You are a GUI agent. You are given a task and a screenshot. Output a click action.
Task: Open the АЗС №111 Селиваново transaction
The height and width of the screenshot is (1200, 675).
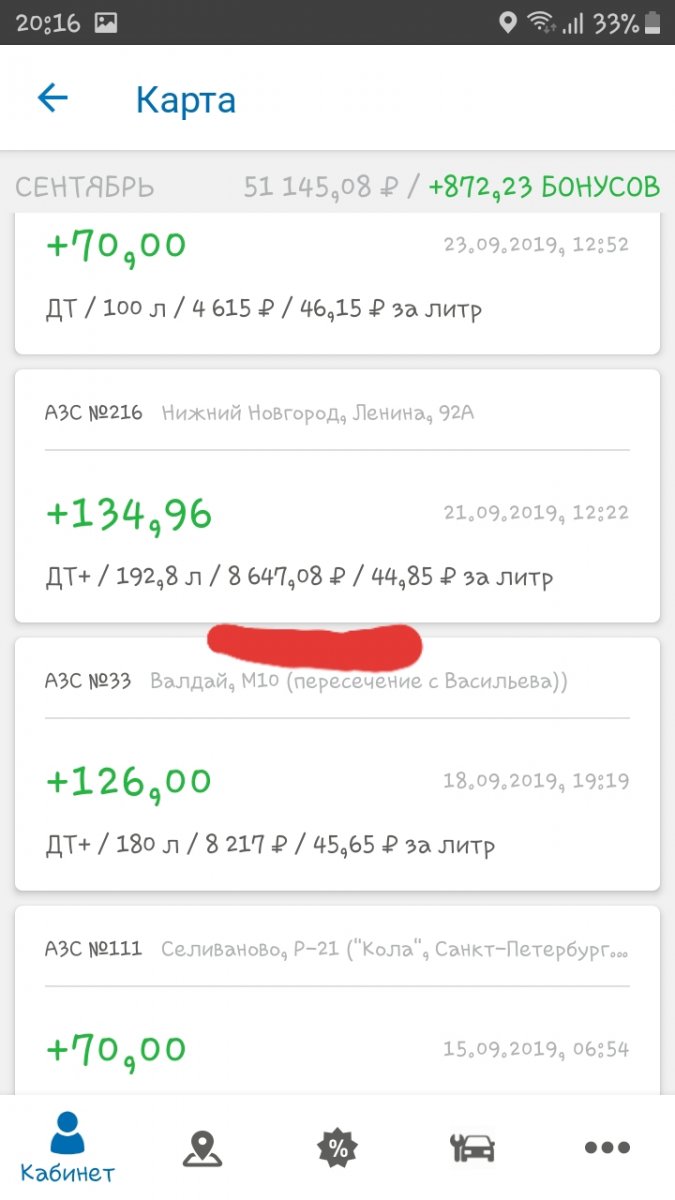(337, 1000)
